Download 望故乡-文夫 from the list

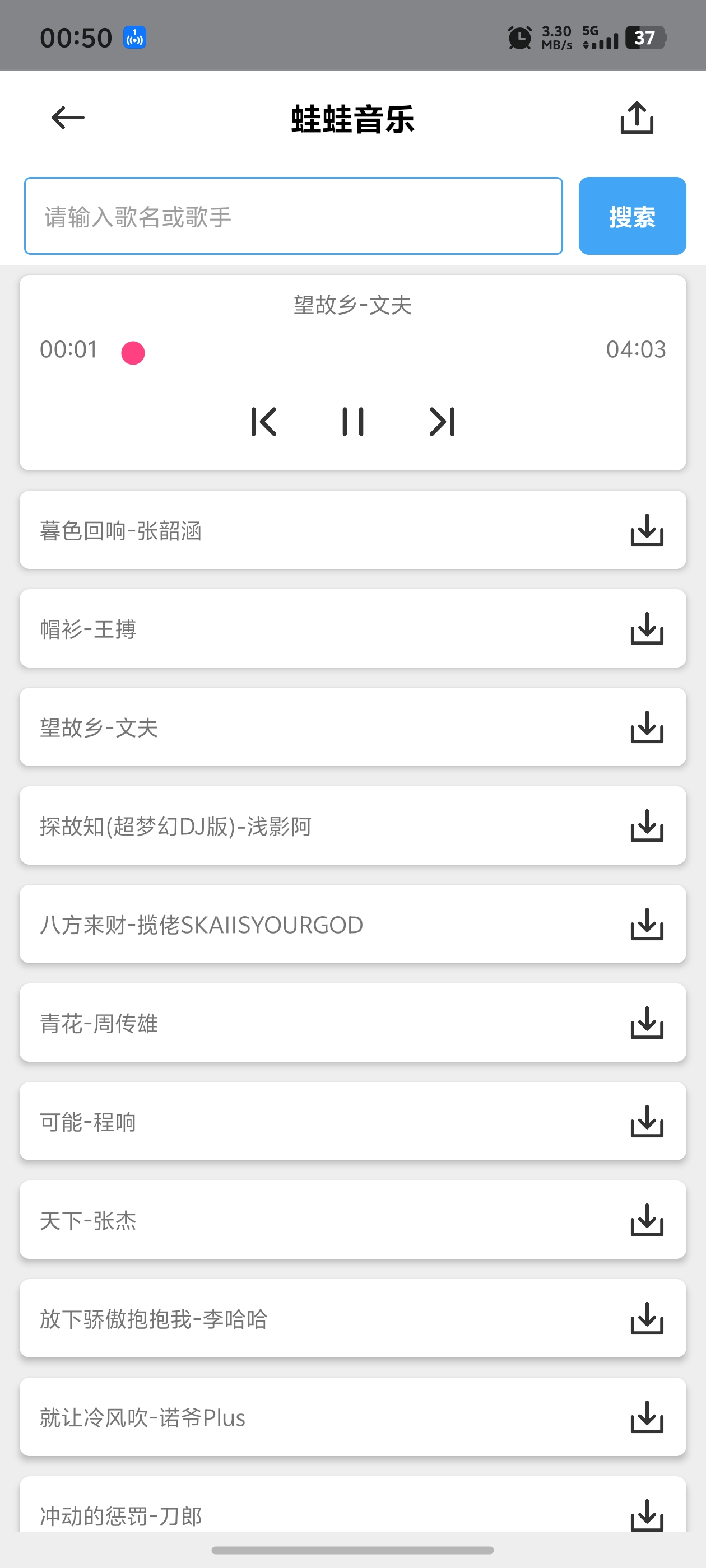(646, 727)
